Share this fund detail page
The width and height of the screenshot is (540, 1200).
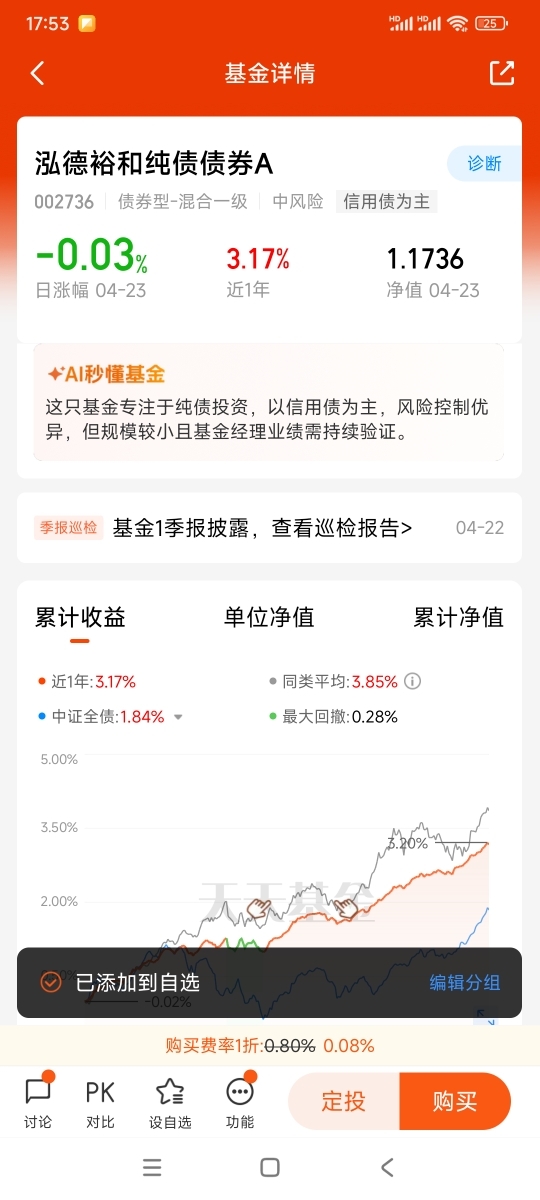click(501, 73)
